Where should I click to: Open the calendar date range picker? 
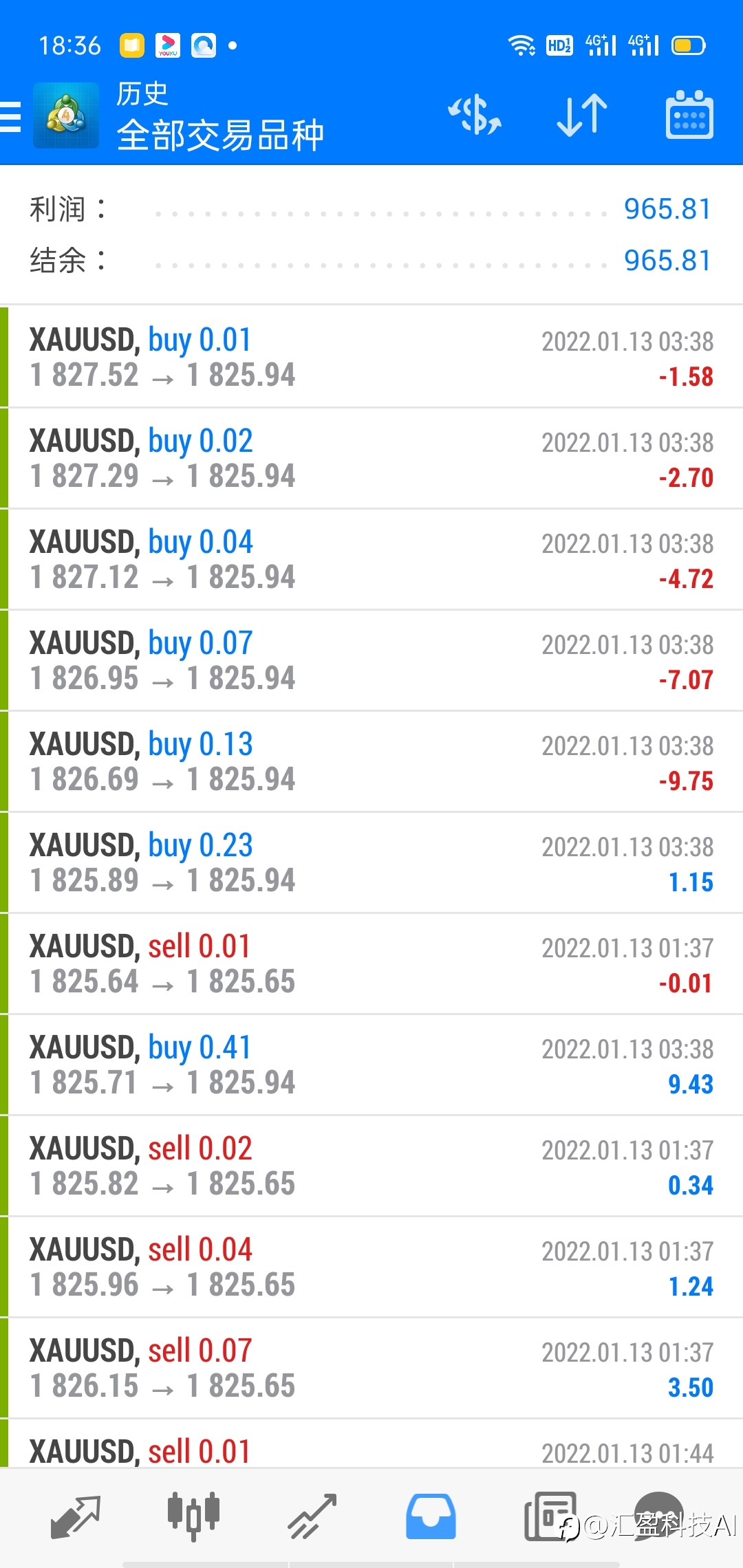(x=689, y=115)
